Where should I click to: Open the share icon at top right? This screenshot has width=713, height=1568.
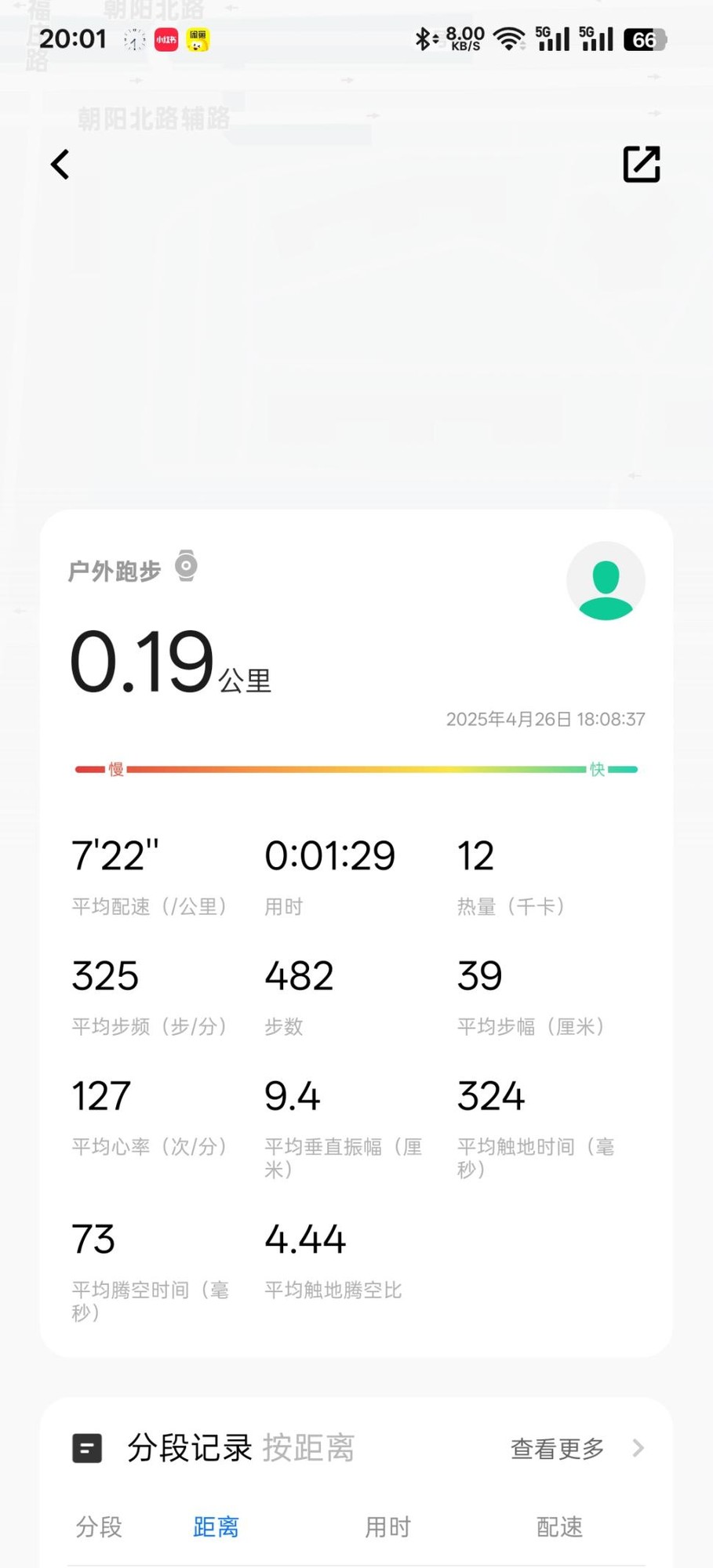[x=642, y=165]
